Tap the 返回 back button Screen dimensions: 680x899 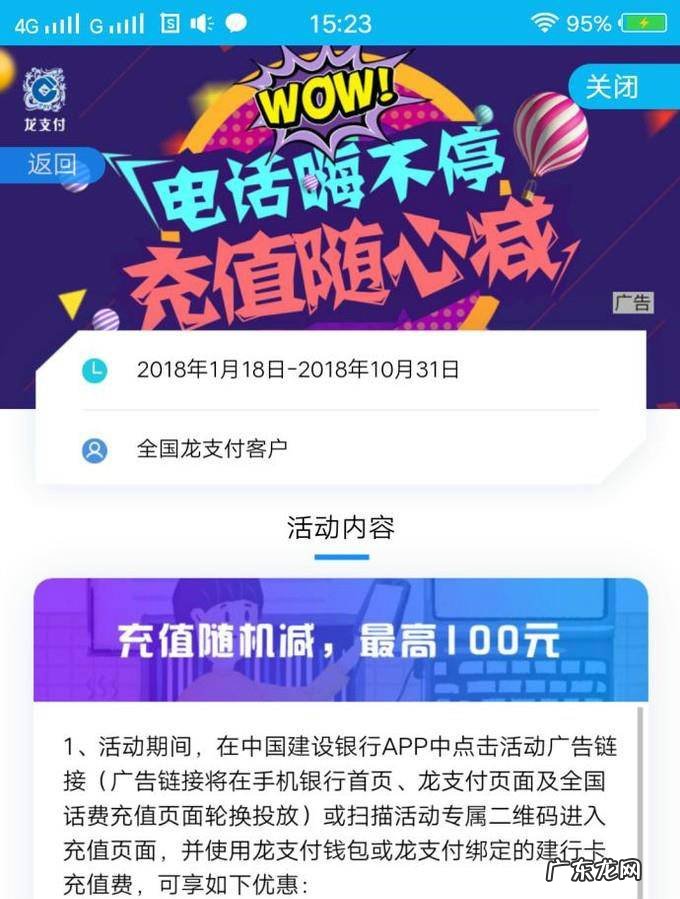pyautogui.click(x=50, y=165)
